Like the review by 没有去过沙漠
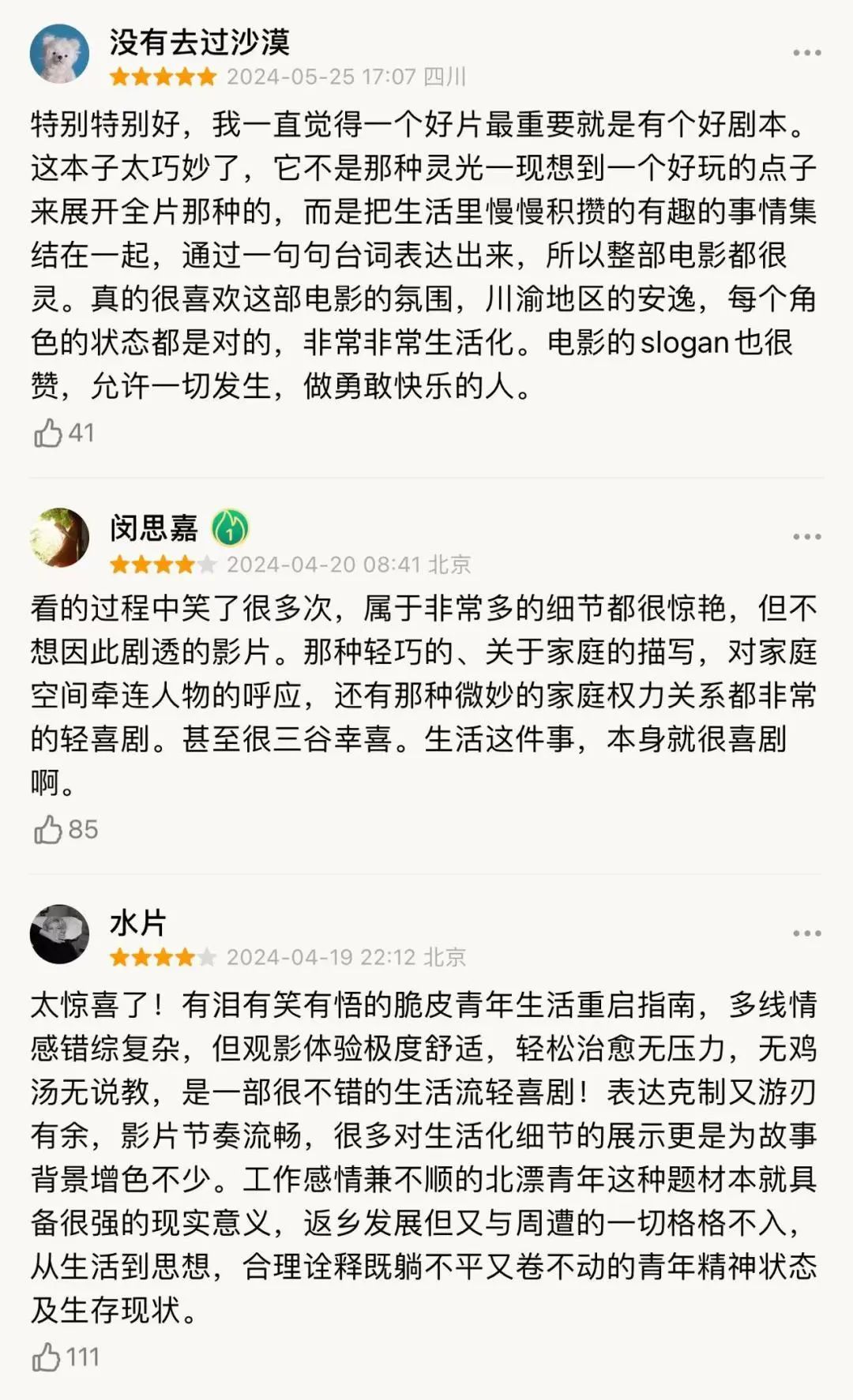 point(48,433)
